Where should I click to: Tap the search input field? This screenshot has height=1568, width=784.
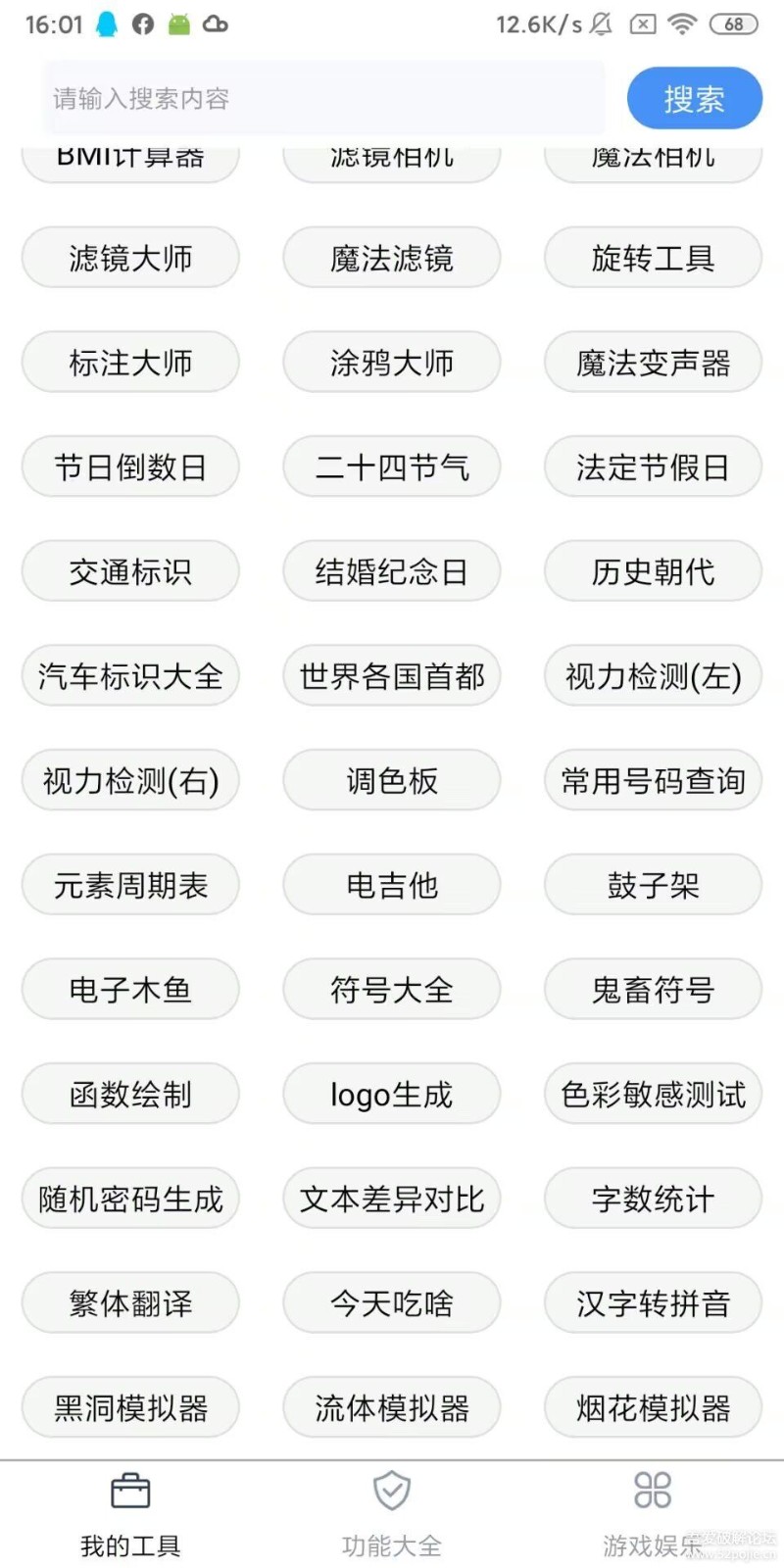coord(323,98)
